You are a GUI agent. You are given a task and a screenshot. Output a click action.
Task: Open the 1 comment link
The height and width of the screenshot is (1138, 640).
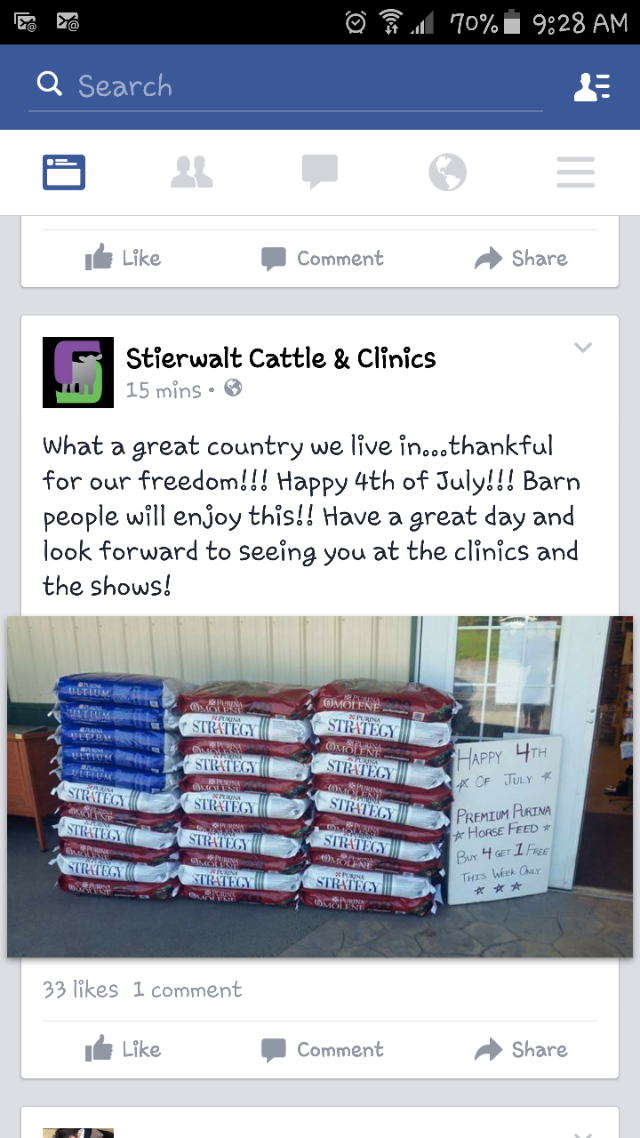(x=187, y=990)
